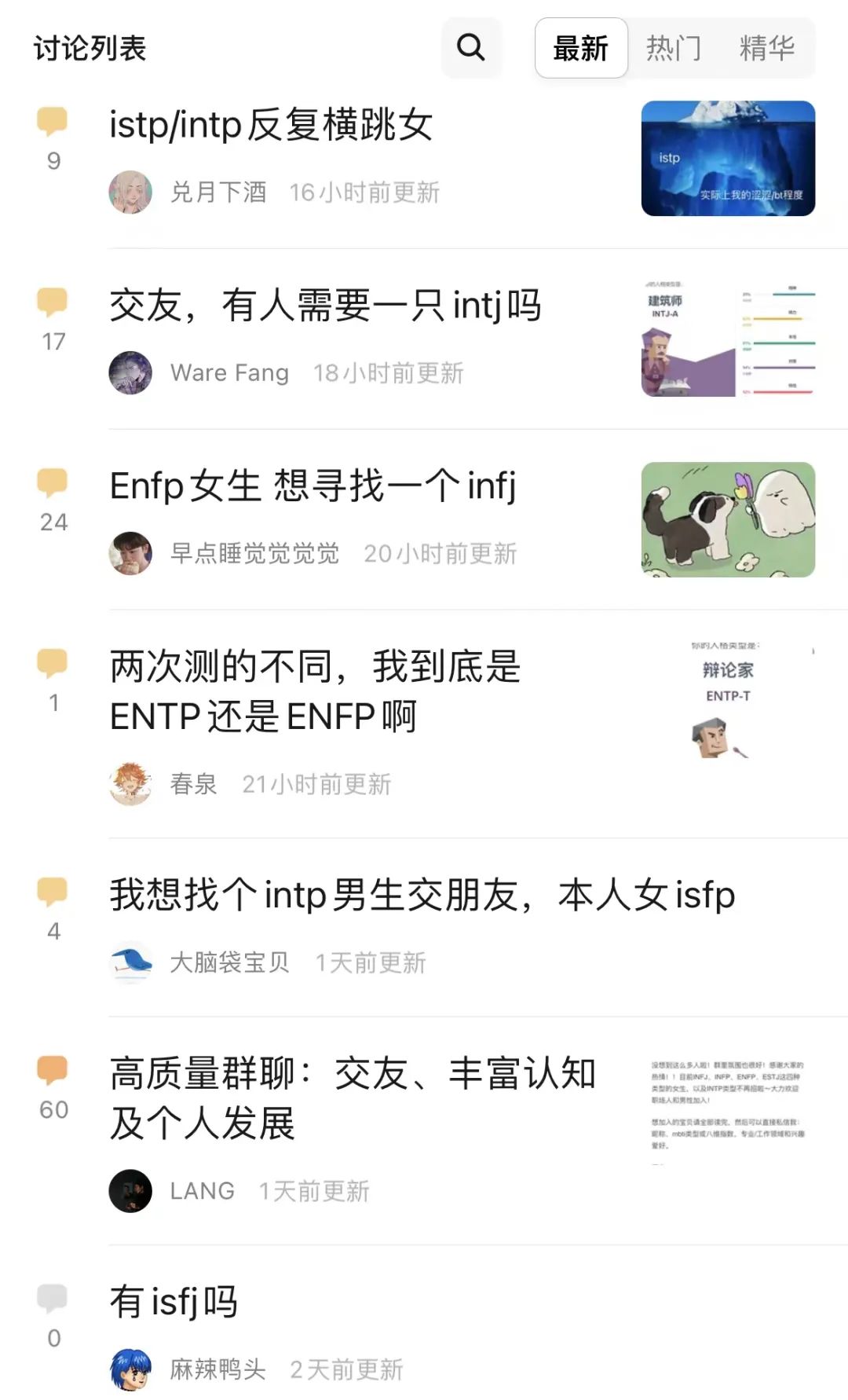
Task: Open the ENTP还是ENFP discussion by 春泉
Action: click(316, 691)
